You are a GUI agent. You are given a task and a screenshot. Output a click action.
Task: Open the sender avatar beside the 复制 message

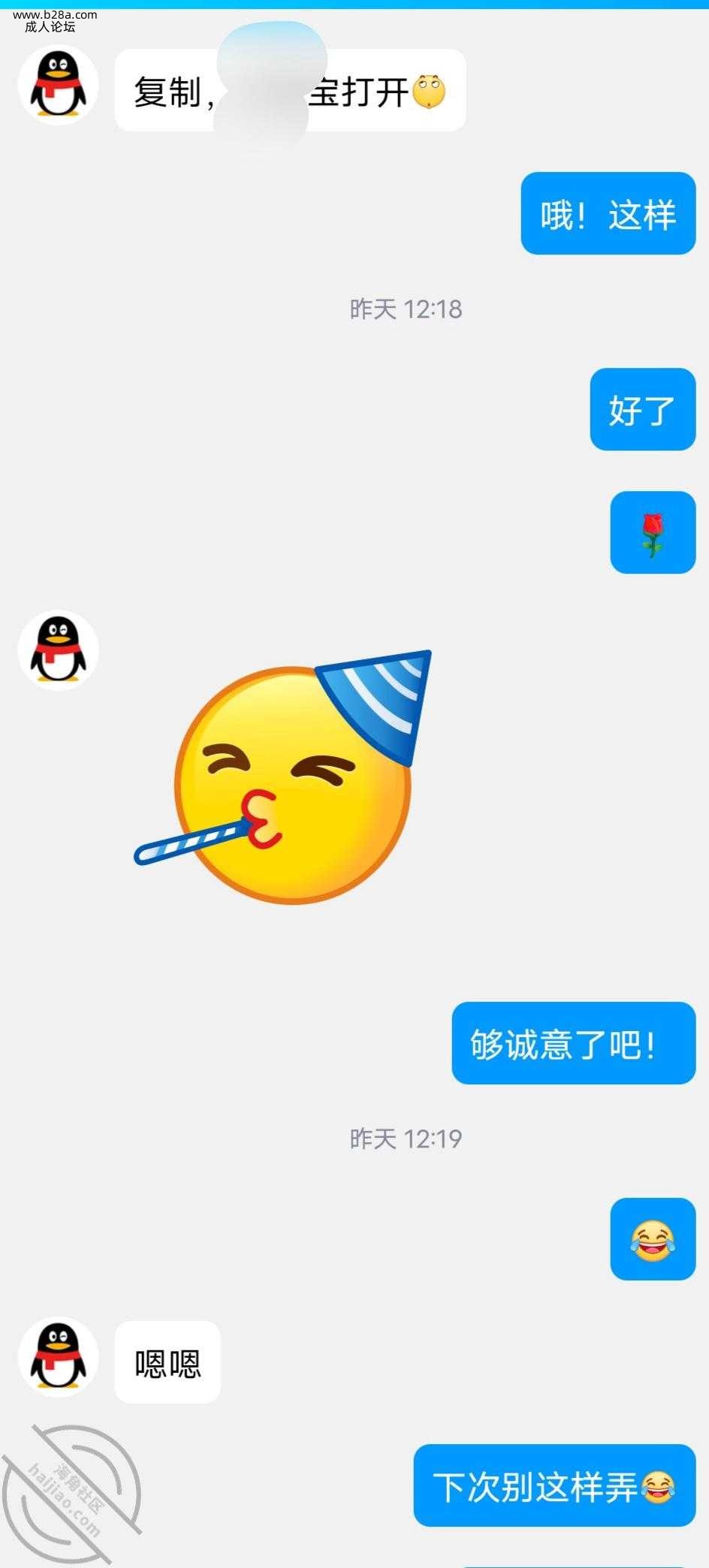pyautogui.click(x=59, y=85)
